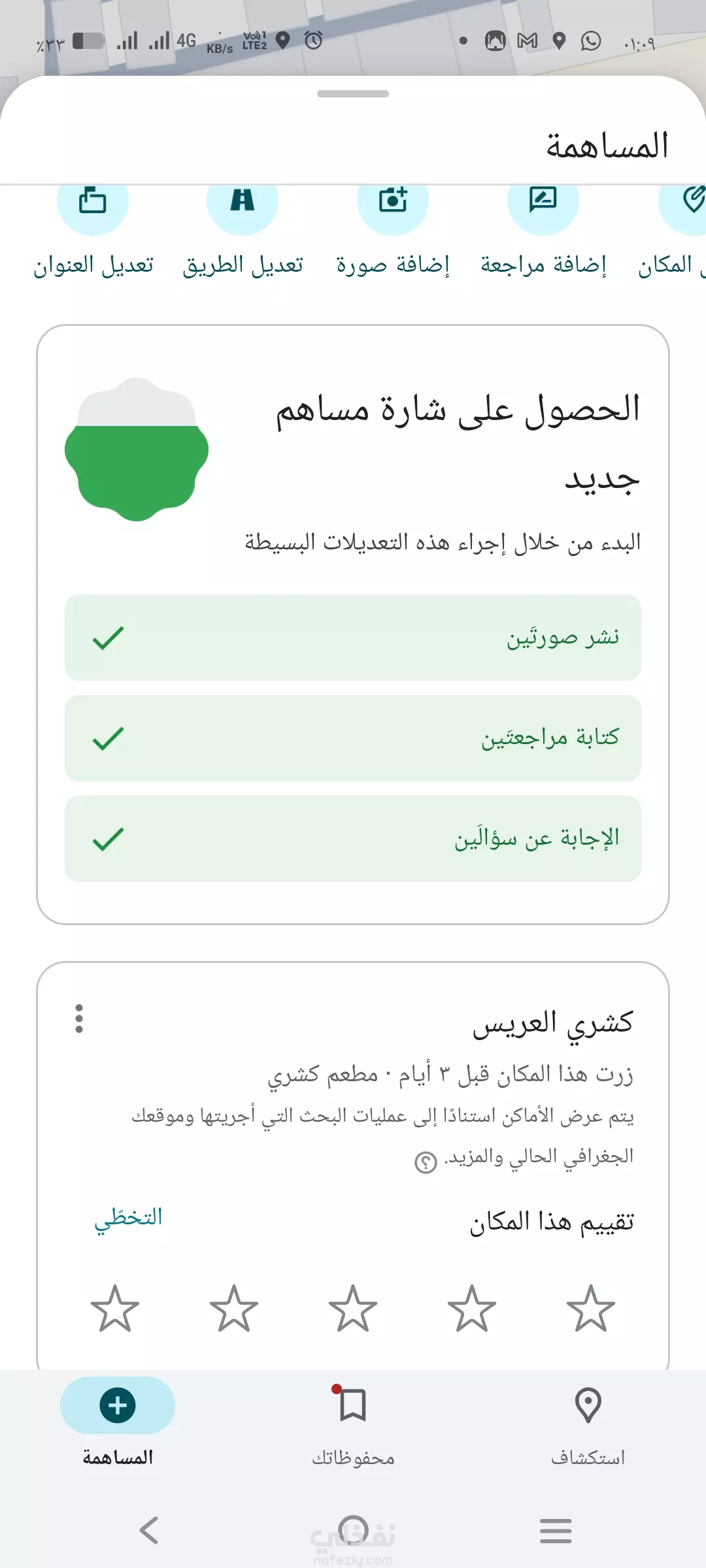Open the الإجابة عن سؤالَين task row
This screenshot has height=1568, width=706.
353,839
